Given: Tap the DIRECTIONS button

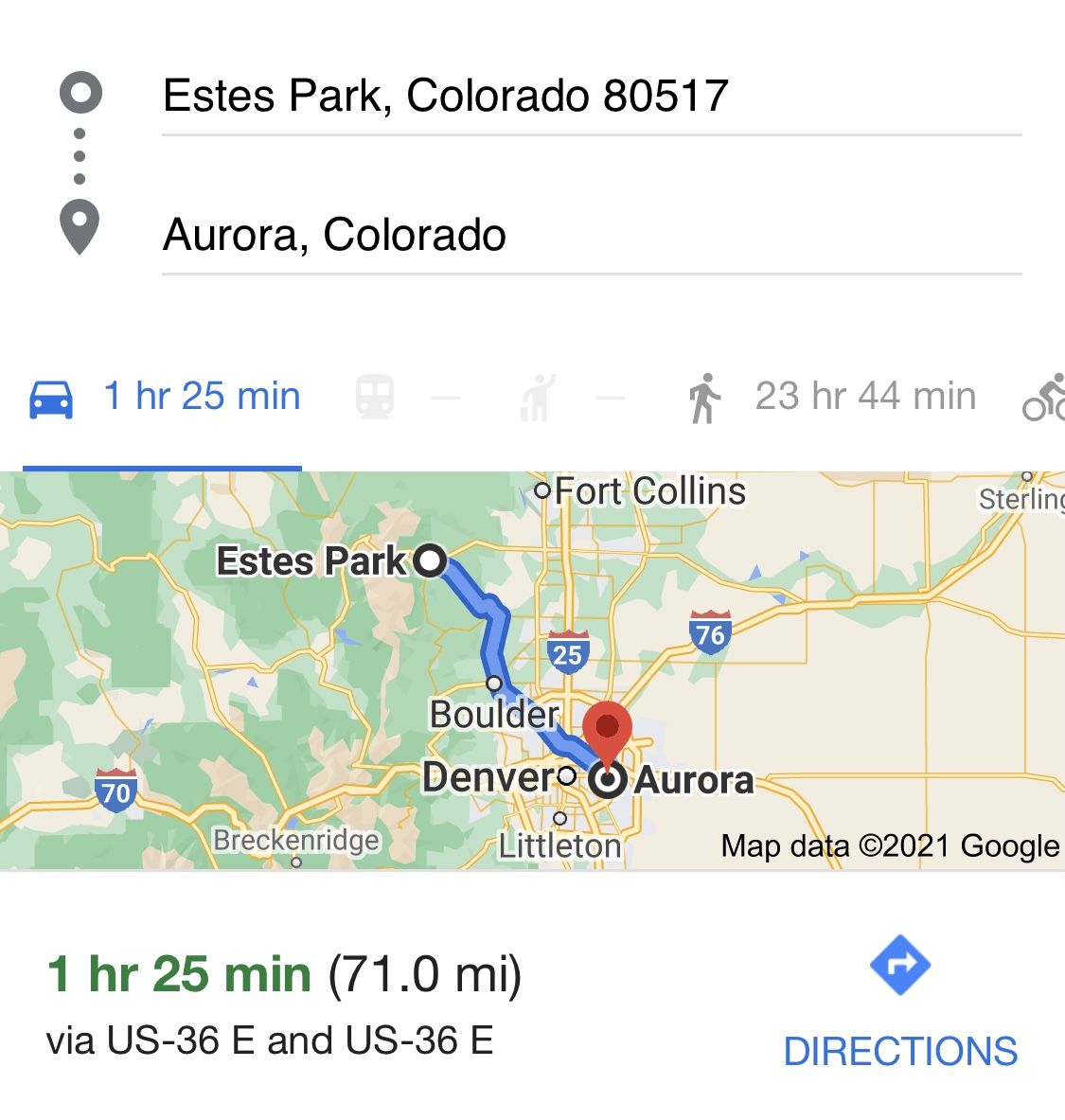Looking at the screenshot, I should click(900, 1003).
